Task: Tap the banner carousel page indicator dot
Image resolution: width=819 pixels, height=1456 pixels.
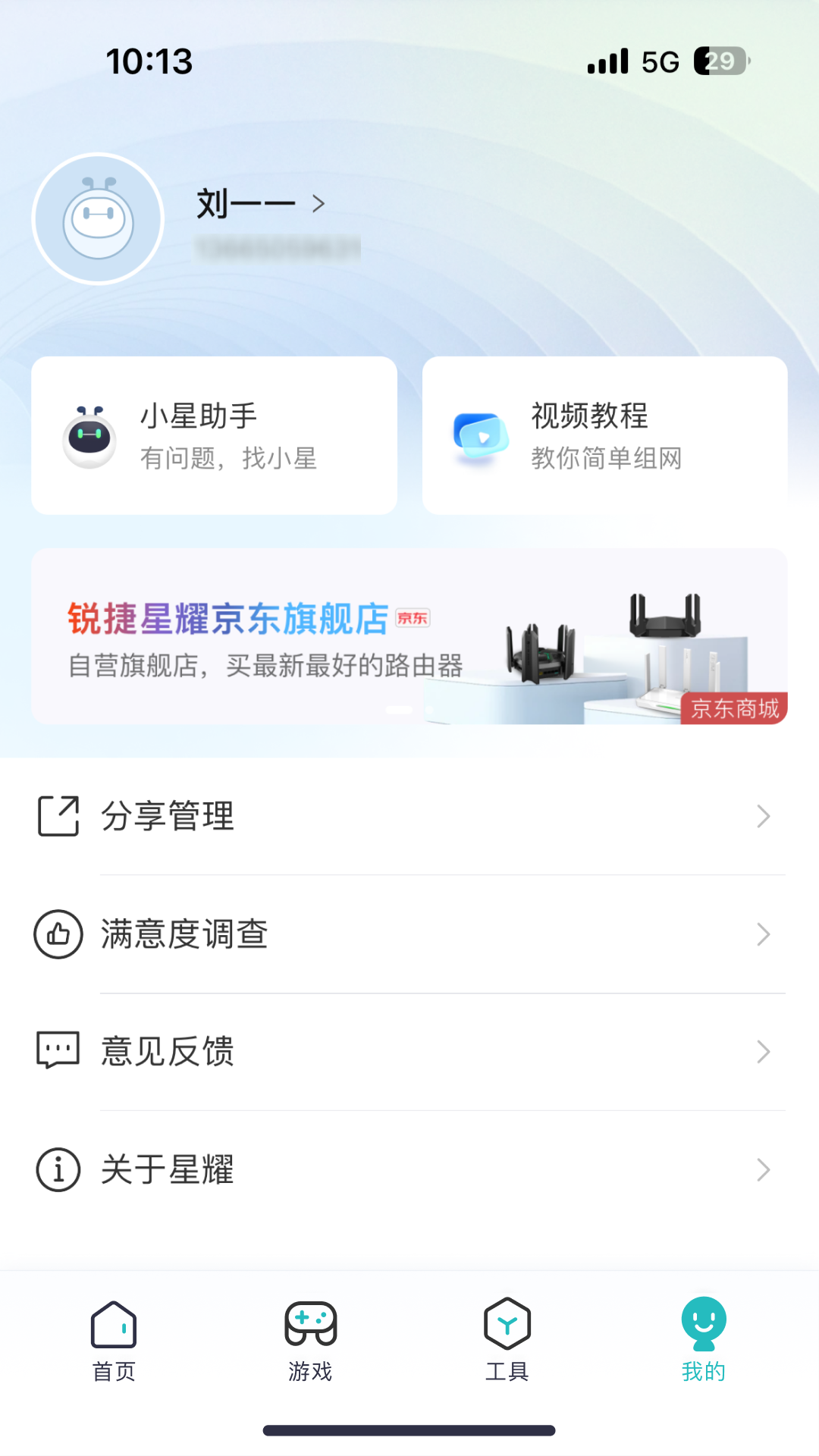Action: [x=400, y=709]
